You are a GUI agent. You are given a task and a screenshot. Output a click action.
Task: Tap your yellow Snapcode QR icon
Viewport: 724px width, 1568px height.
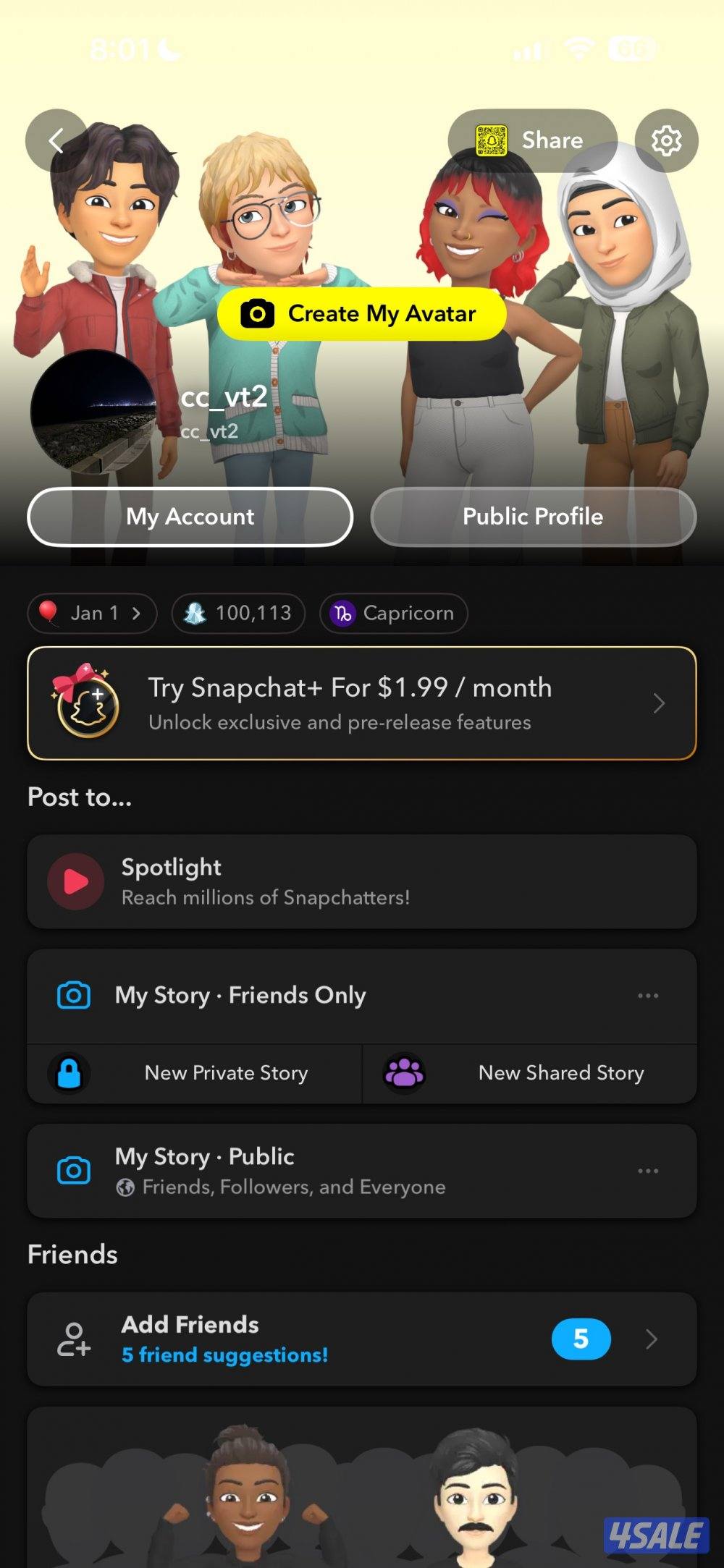492,140
